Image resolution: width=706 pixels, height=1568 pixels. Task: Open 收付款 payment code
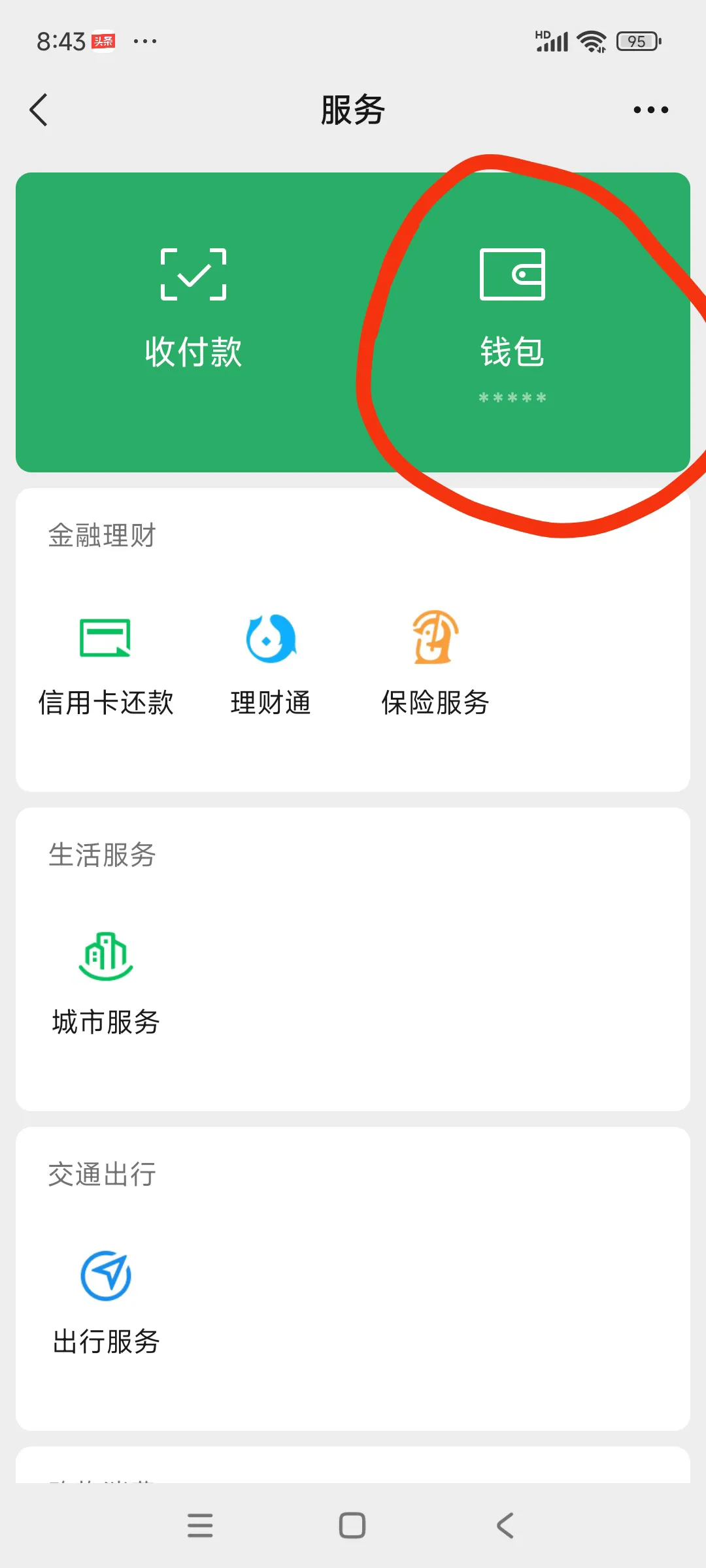pyautogui.click(x=193, y=307)
